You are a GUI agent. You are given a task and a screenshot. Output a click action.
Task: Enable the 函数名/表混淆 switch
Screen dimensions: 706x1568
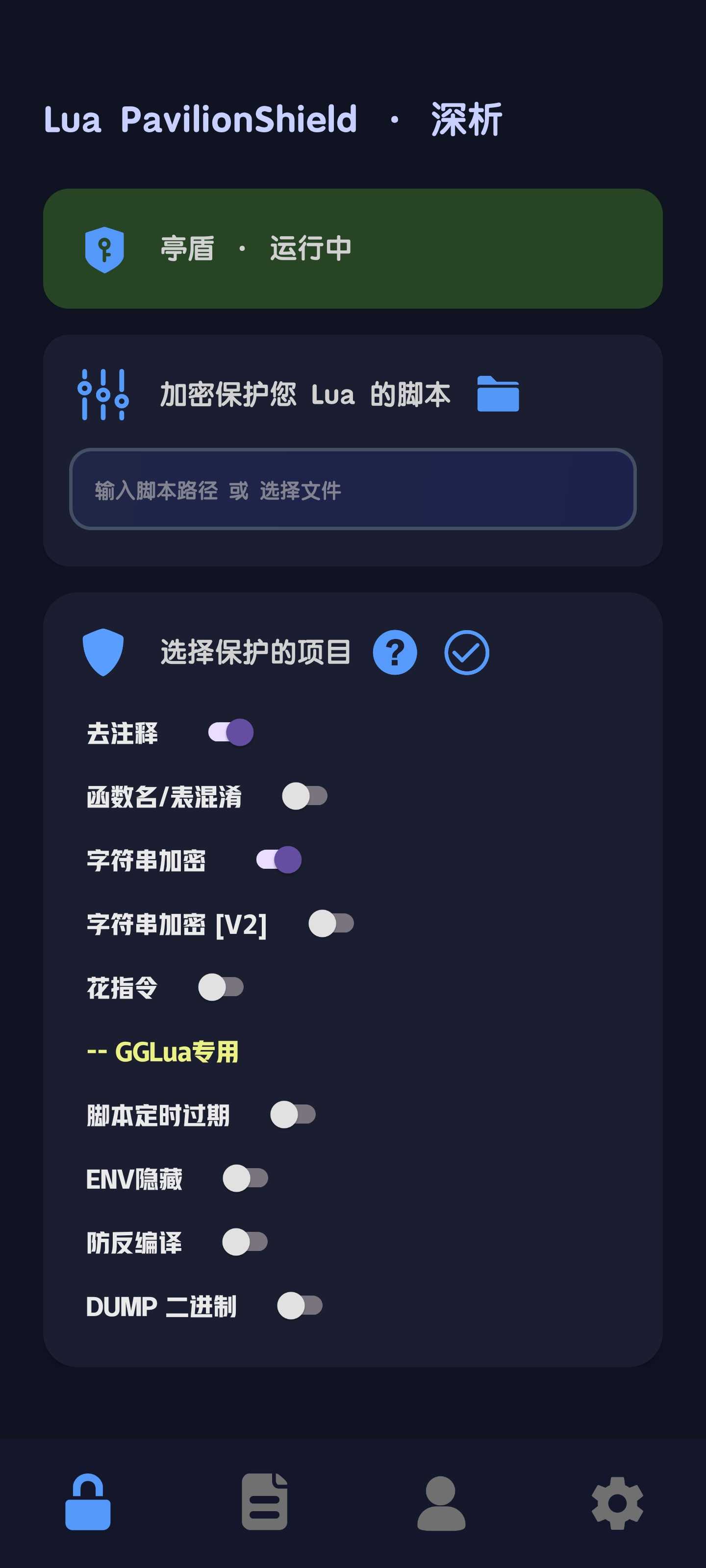click(x=304, y=796)
